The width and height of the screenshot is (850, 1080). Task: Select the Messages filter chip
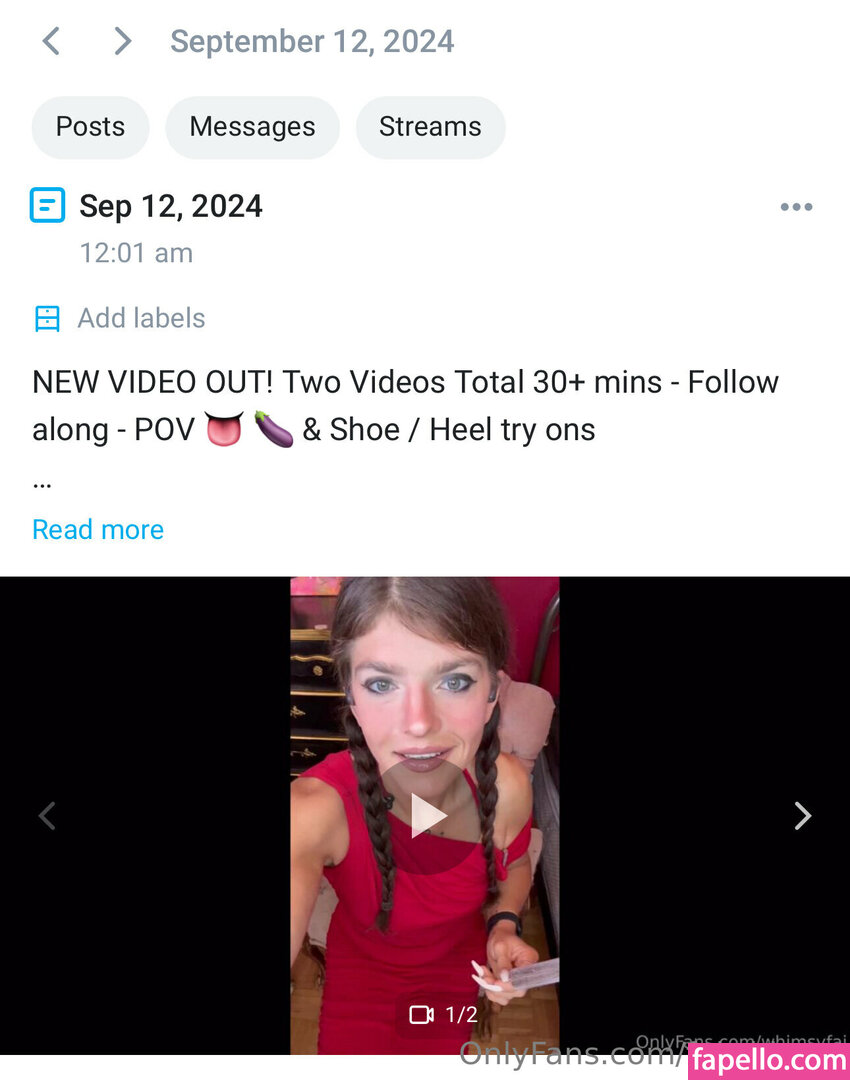(x=252, y=127)
